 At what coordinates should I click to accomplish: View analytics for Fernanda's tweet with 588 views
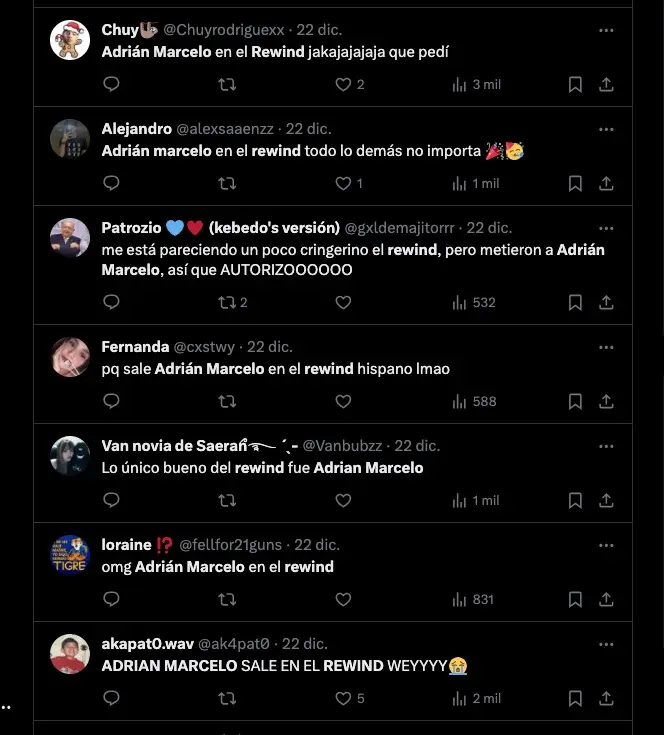pos(473,401)
